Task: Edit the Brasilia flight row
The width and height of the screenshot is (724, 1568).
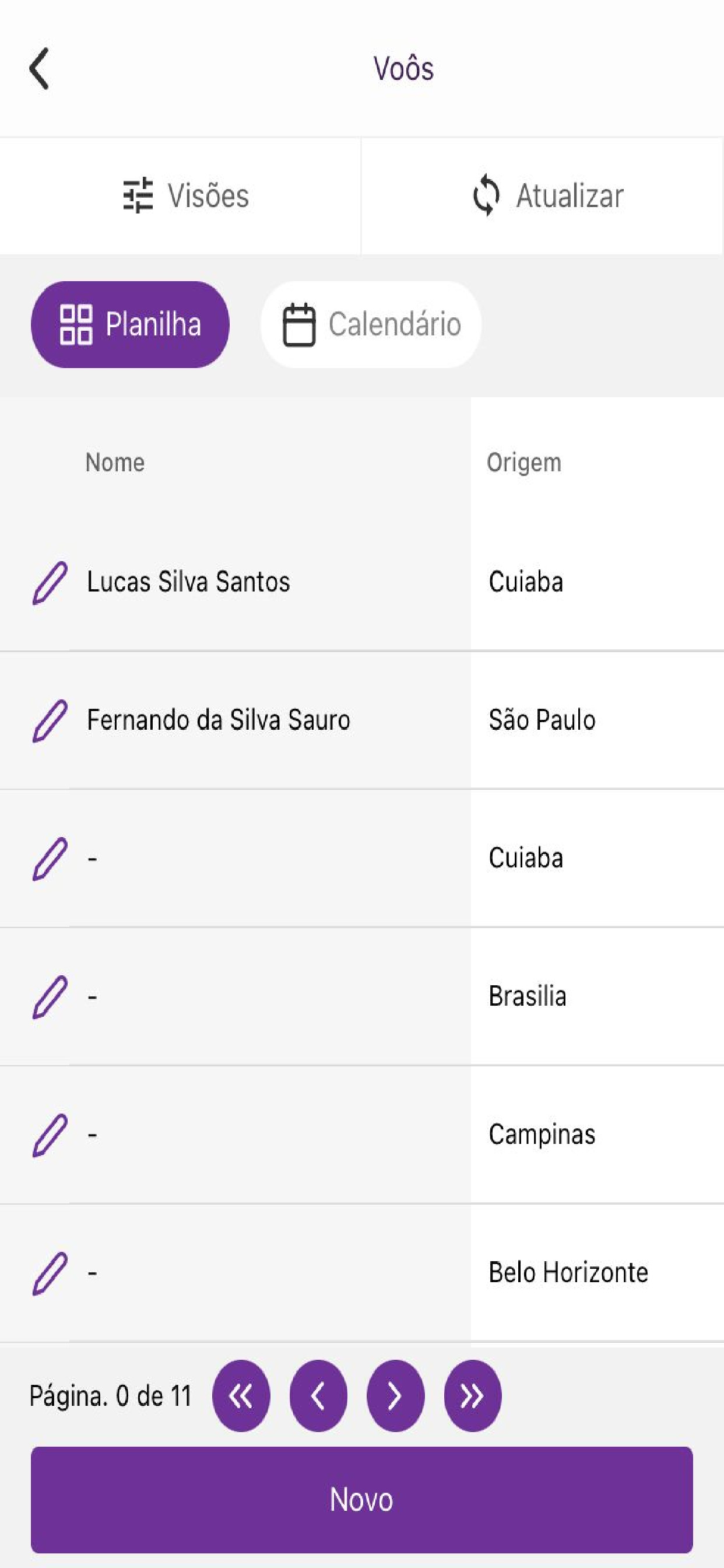Action: pyautogui.click(x=50, y=997)
